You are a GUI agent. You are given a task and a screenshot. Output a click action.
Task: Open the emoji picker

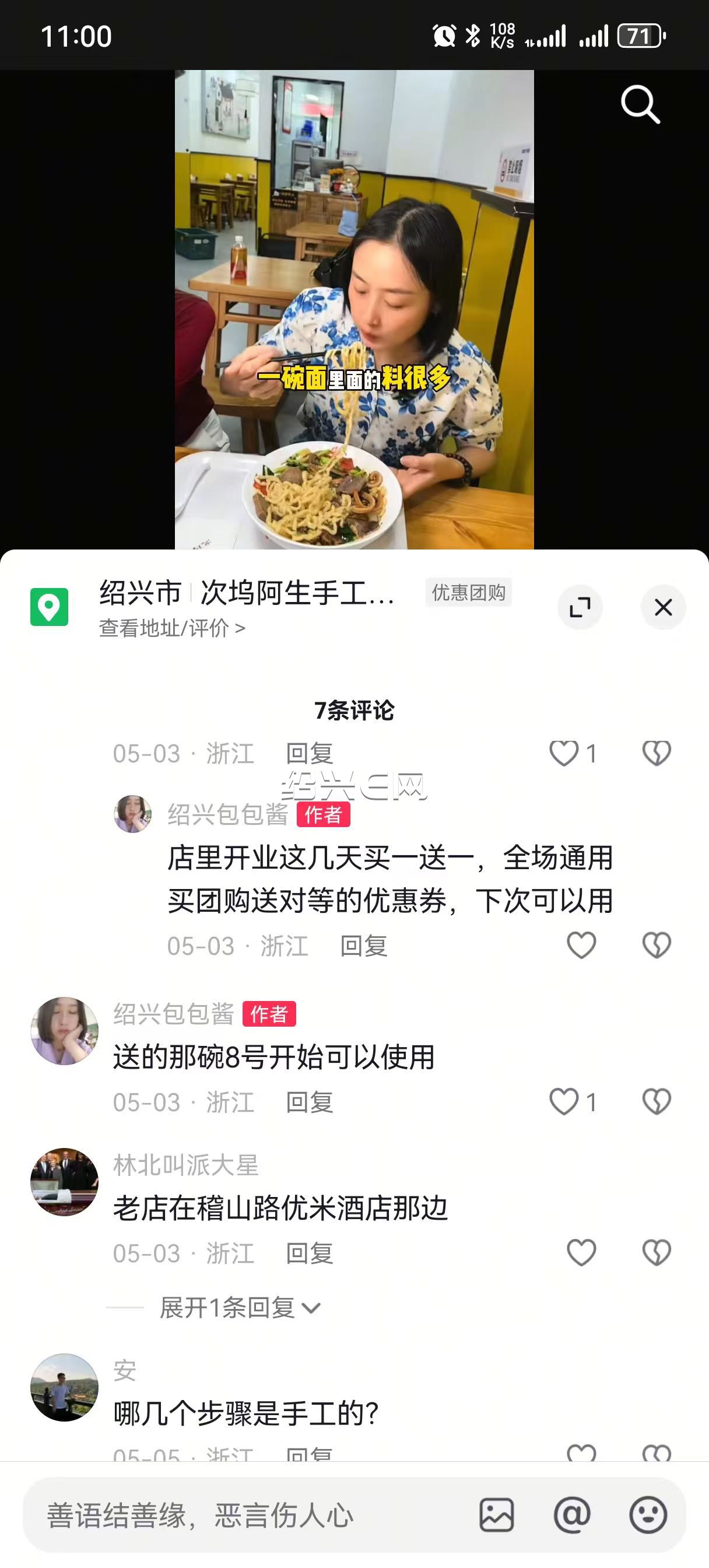click(x=648, y=1515)
